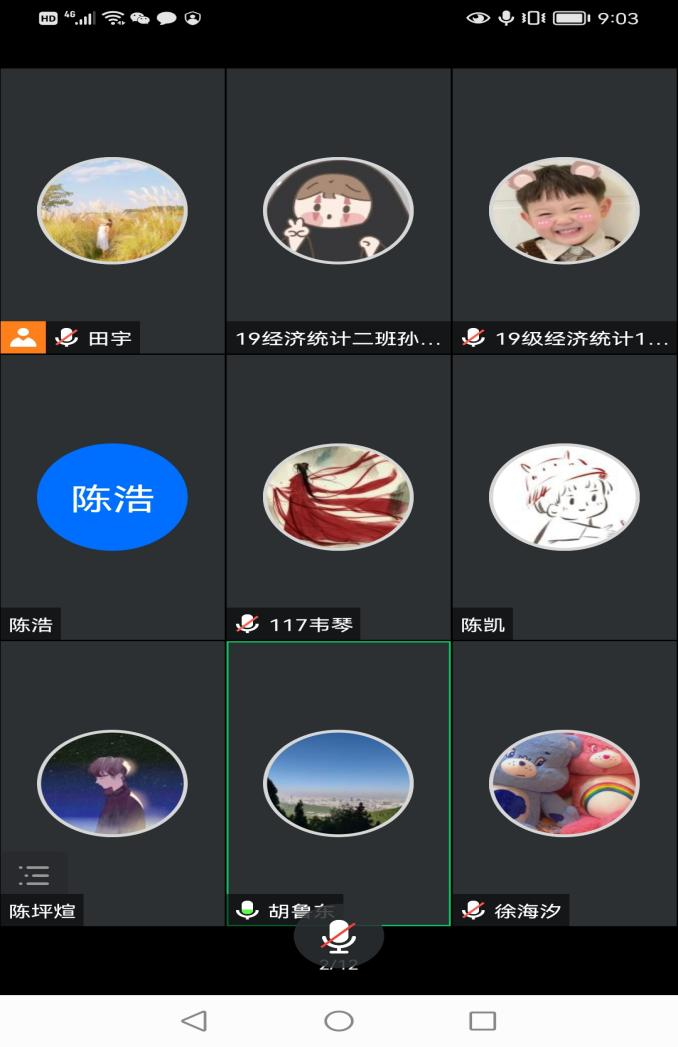Screen dimensions: 678x1047
Task: Select 胡鲁东's highlighted speaker tile
Action: pyautogui.click(x=338, y=783)
